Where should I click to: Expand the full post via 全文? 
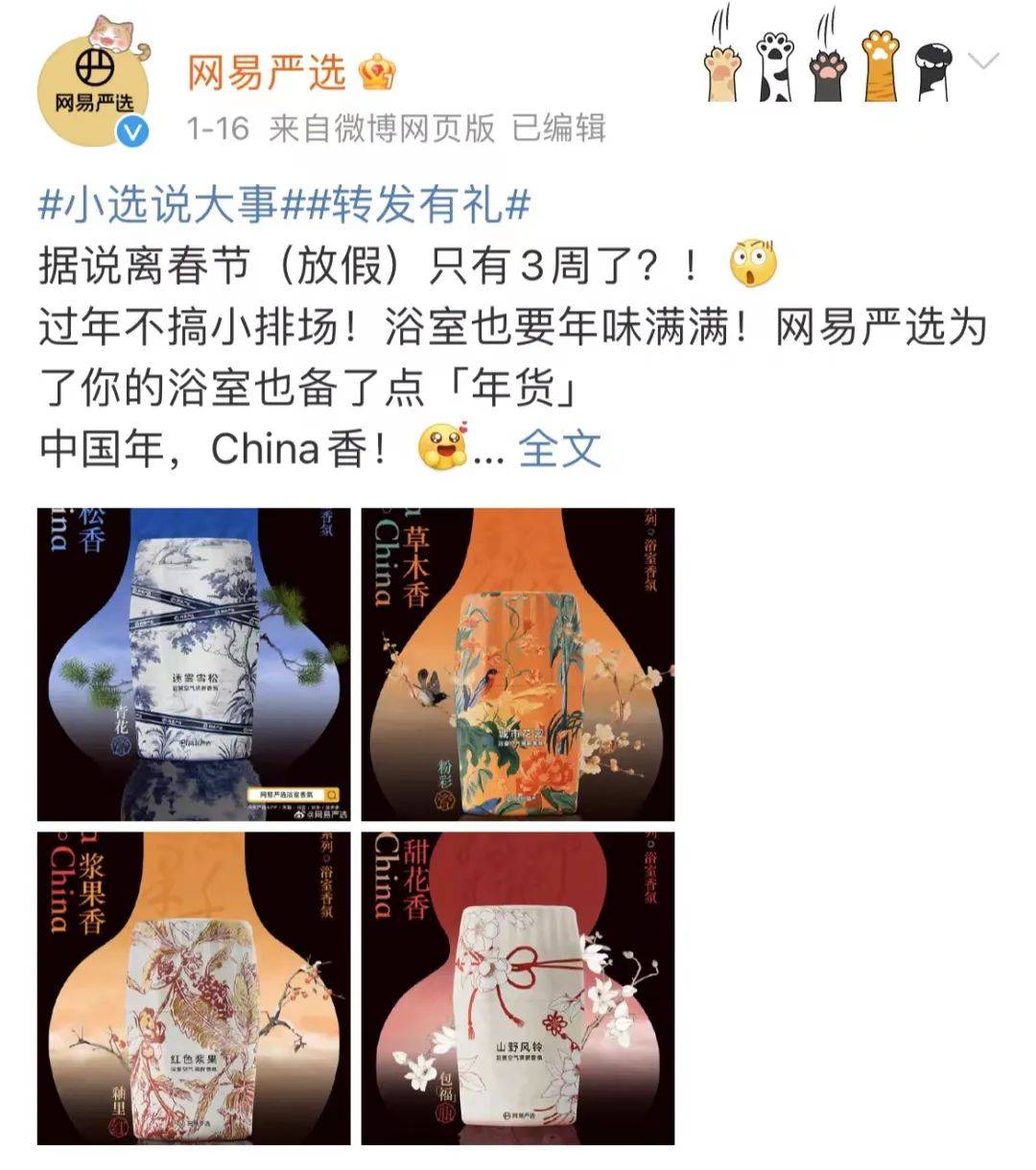click(559, 448)
